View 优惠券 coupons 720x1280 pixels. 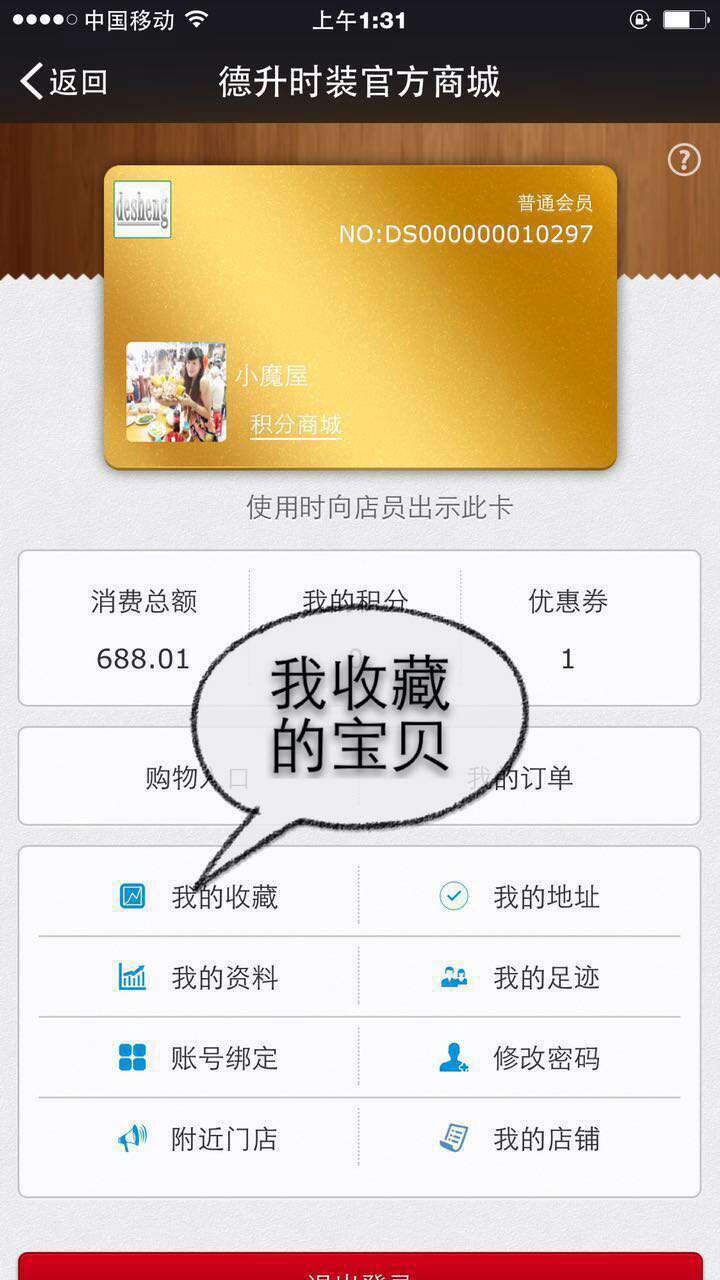(x=568, y=629)
